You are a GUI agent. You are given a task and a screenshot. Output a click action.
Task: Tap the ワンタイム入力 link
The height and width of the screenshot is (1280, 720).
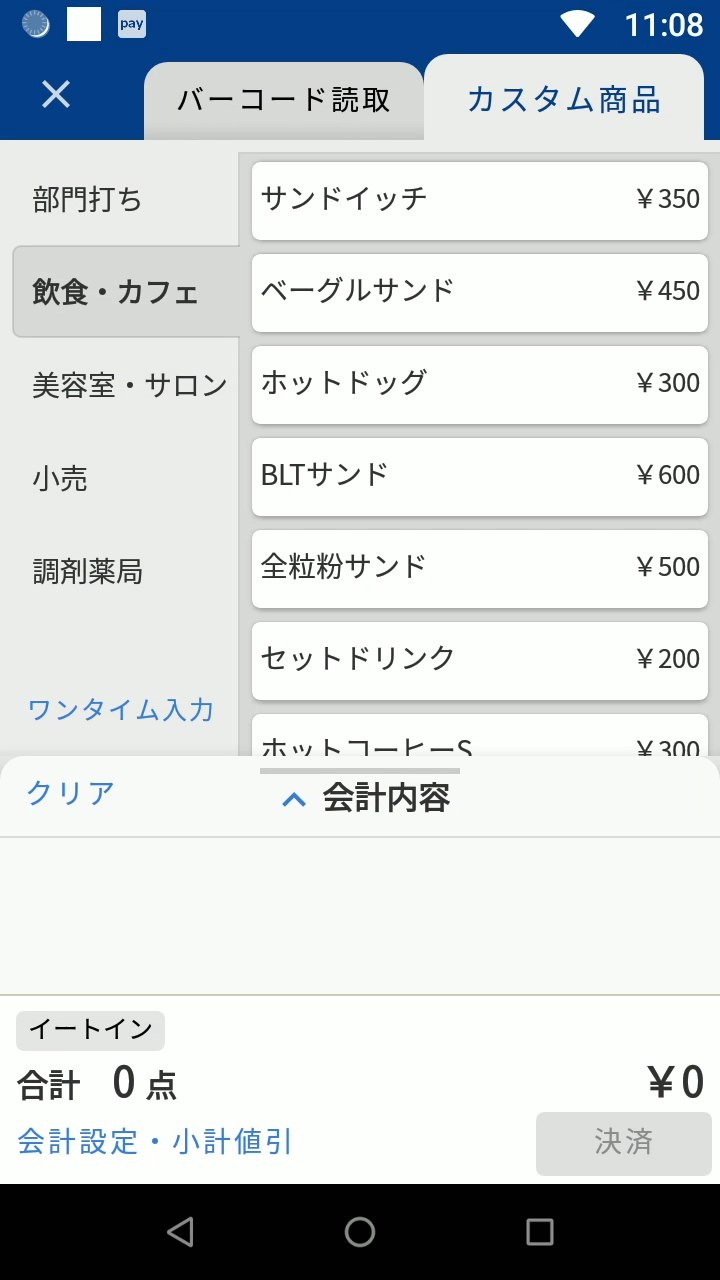coord(121,710)
